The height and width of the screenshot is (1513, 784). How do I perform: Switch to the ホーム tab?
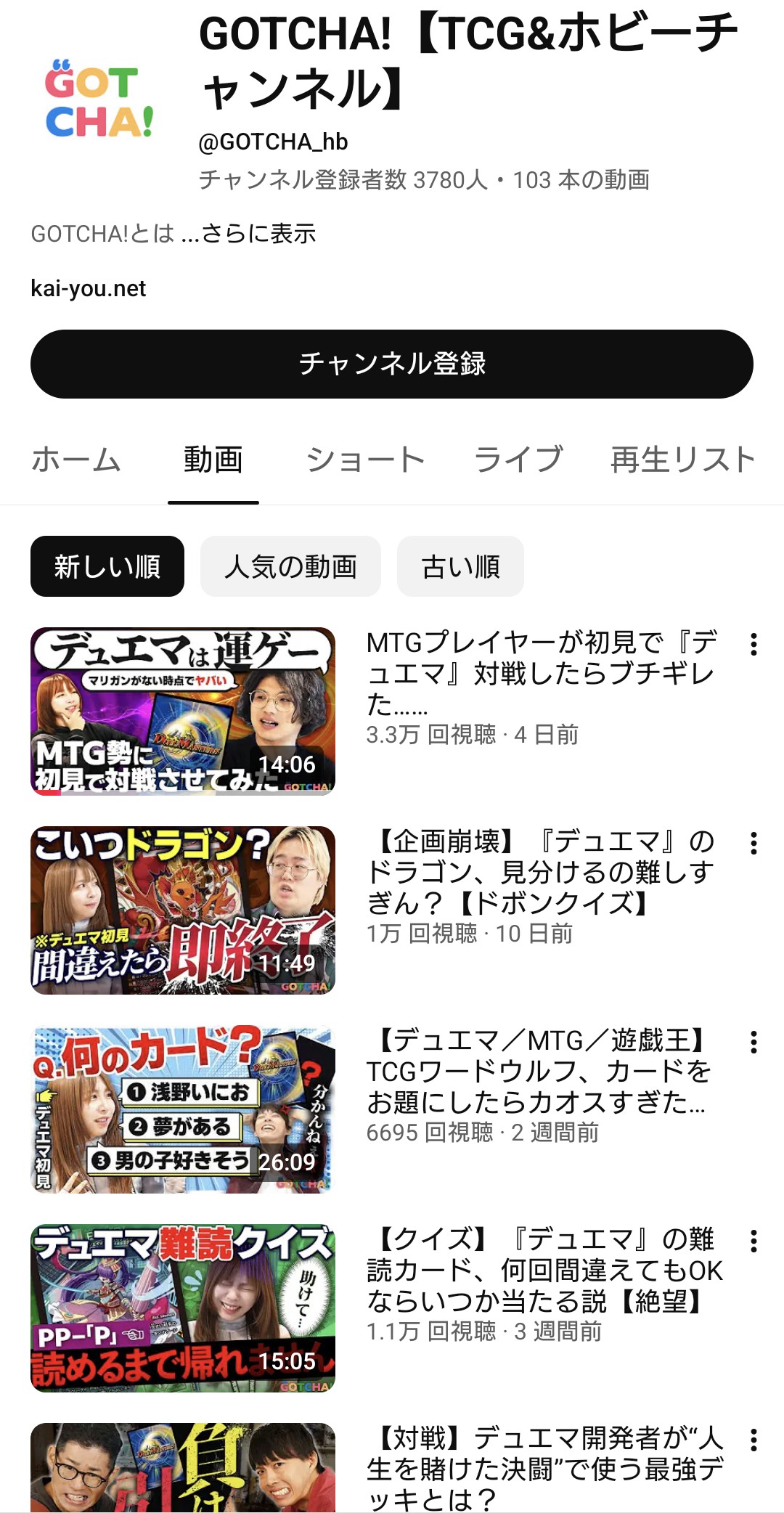click(76, 460)
